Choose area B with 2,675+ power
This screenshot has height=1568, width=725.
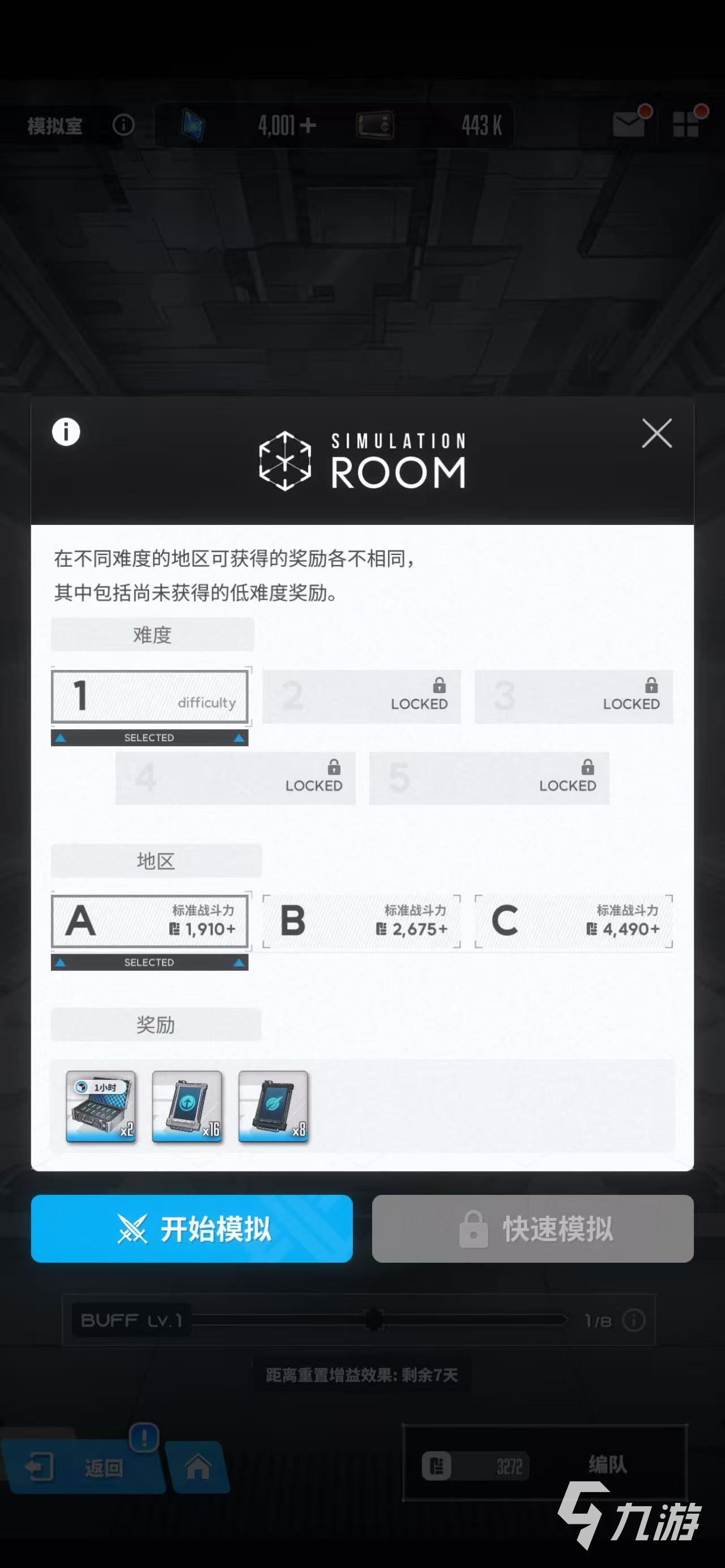[x=361, y=921]
